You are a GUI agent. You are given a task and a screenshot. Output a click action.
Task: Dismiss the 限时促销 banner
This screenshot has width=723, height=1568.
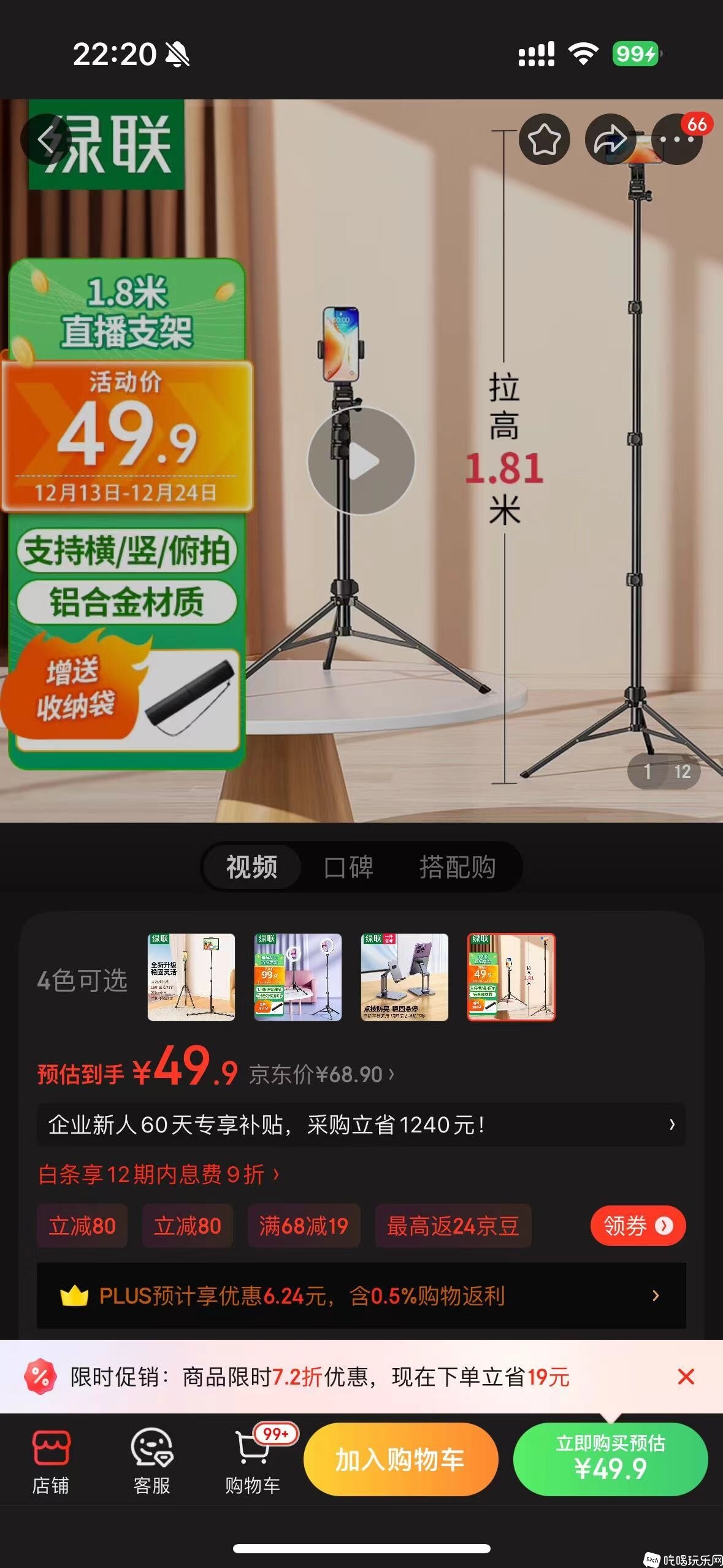[x=686, y=1377]
